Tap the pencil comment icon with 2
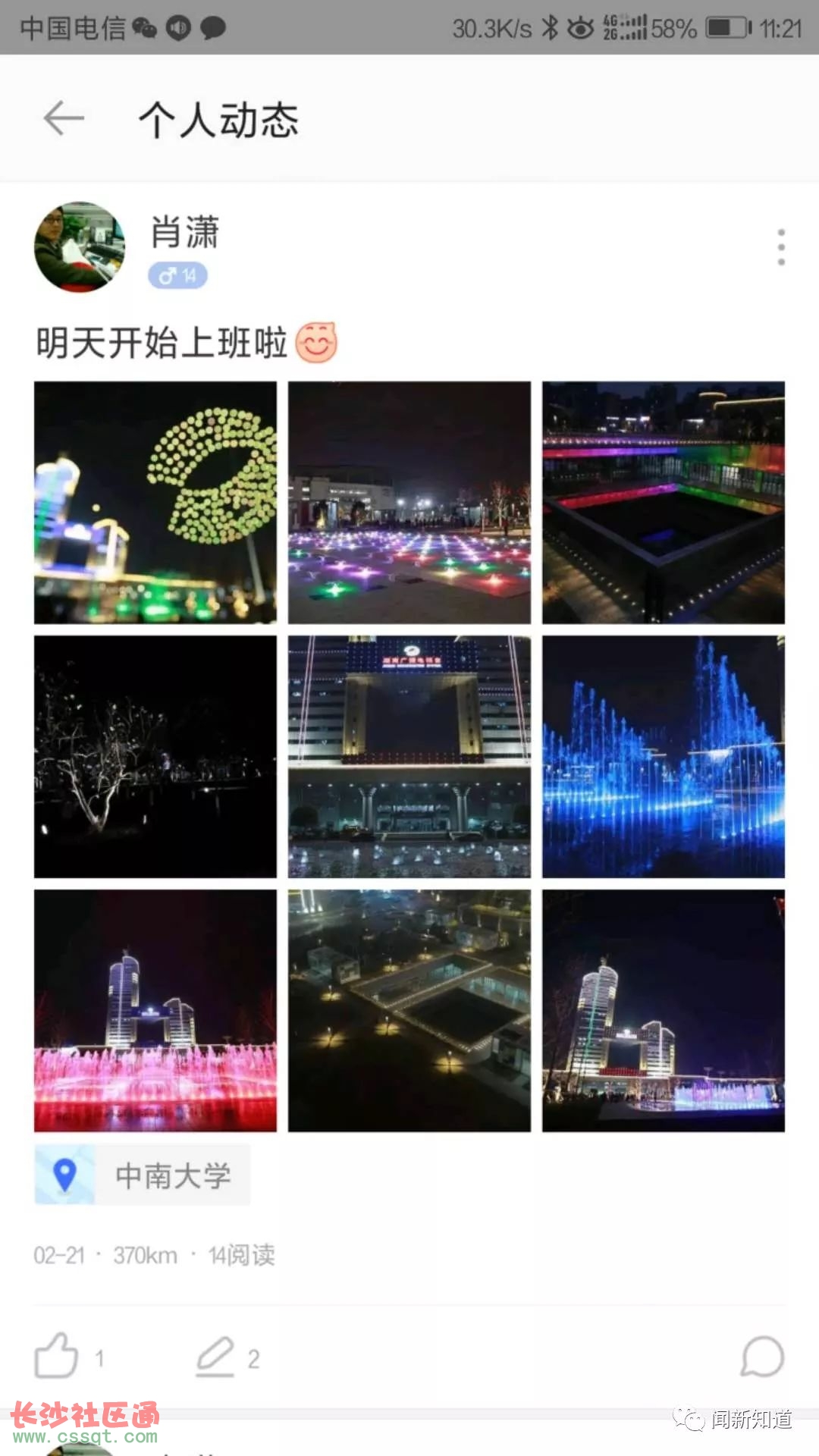 pyautogui.click(x=215, y=1357)
